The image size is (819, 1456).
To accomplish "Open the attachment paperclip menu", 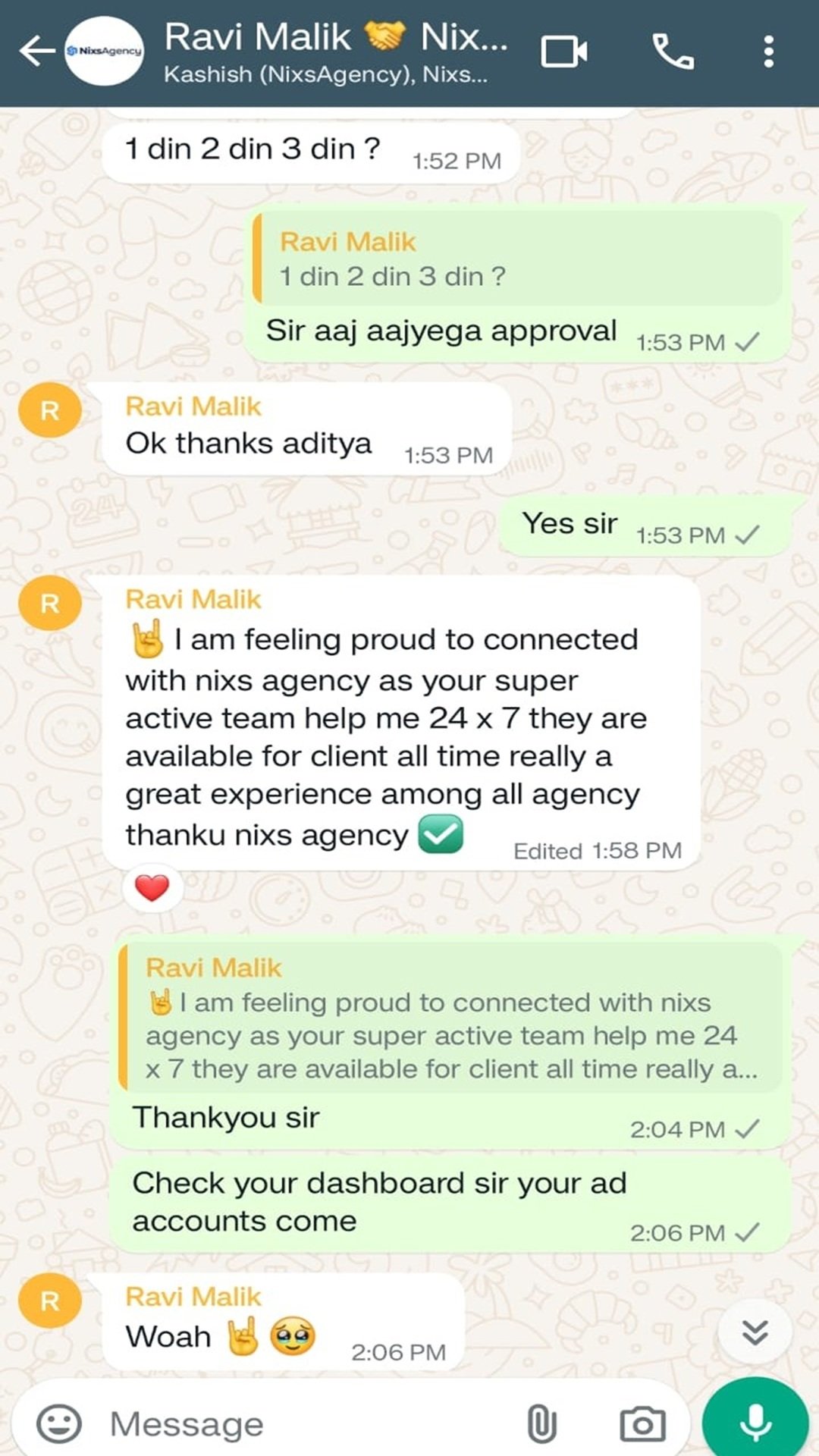I will click(x=541, y=1424).
